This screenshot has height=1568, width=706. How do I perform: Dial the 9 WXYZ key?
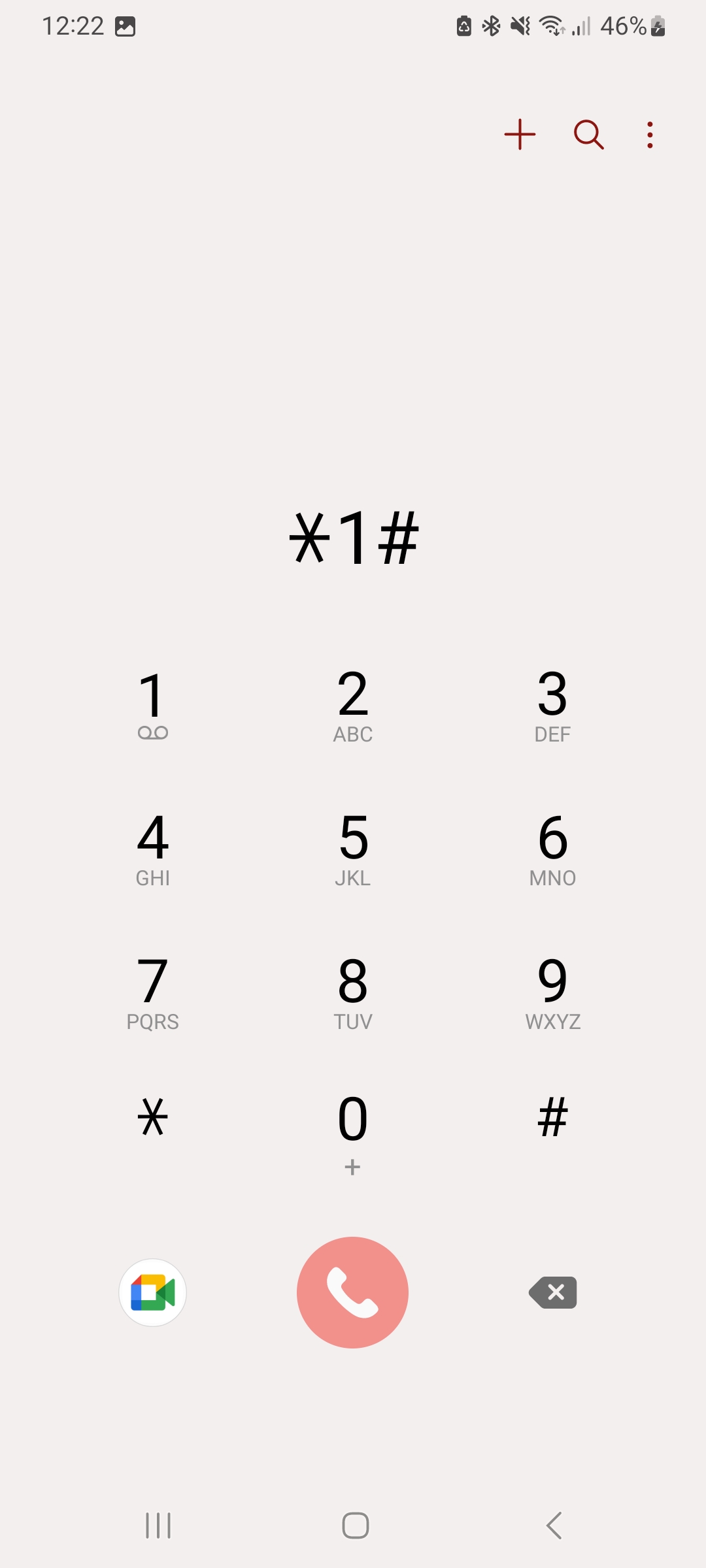[x=552, y=992]
